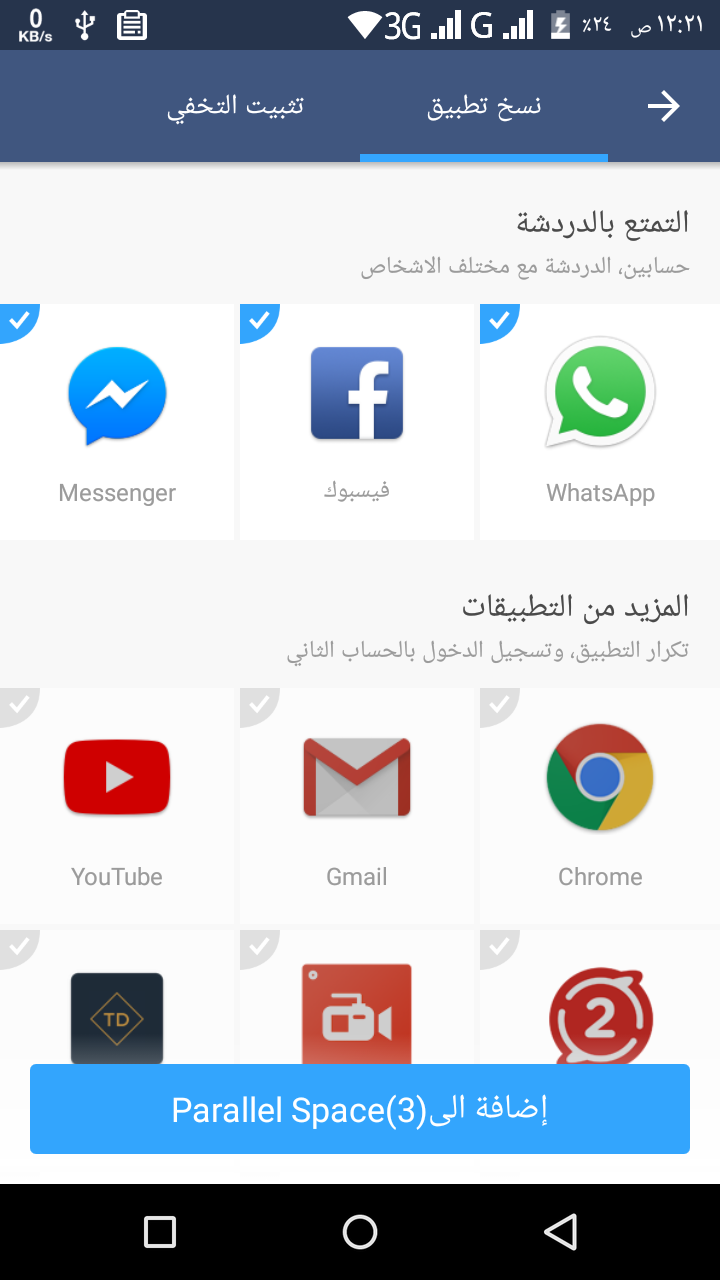
Task: Open recent apps from the navigation bar
Action: [160, 1231]
